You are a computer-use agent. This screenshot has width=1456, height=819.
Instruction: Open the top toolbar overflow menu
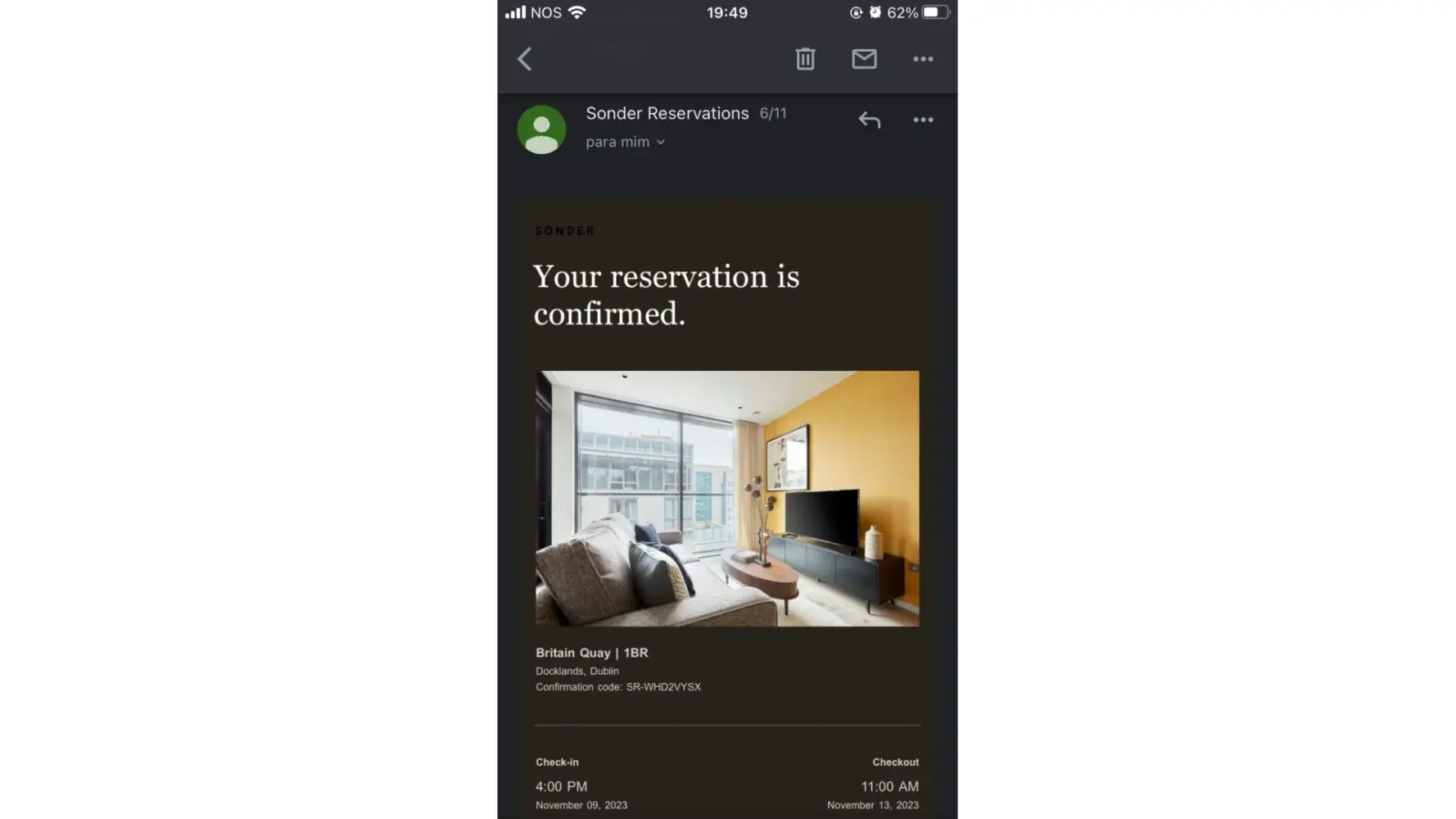[x=923, y=59]
